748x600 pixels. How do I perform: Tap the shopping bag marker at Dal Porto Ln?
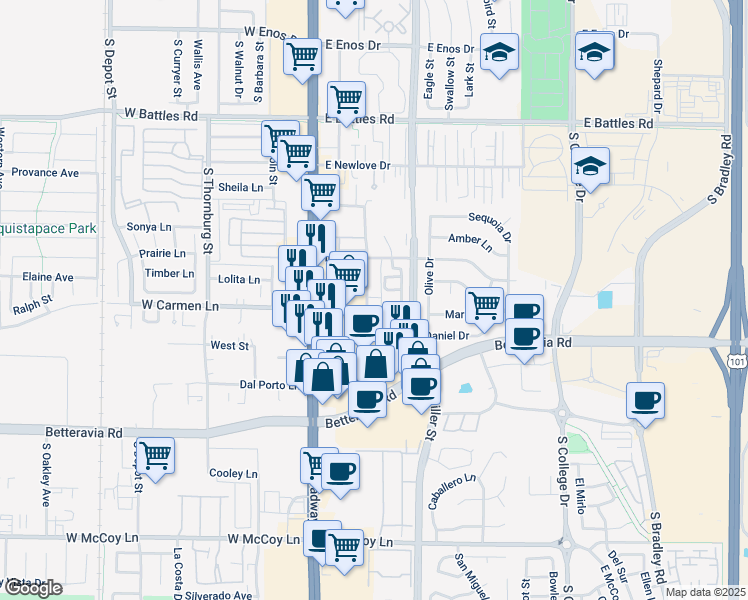tap(324, 377)
